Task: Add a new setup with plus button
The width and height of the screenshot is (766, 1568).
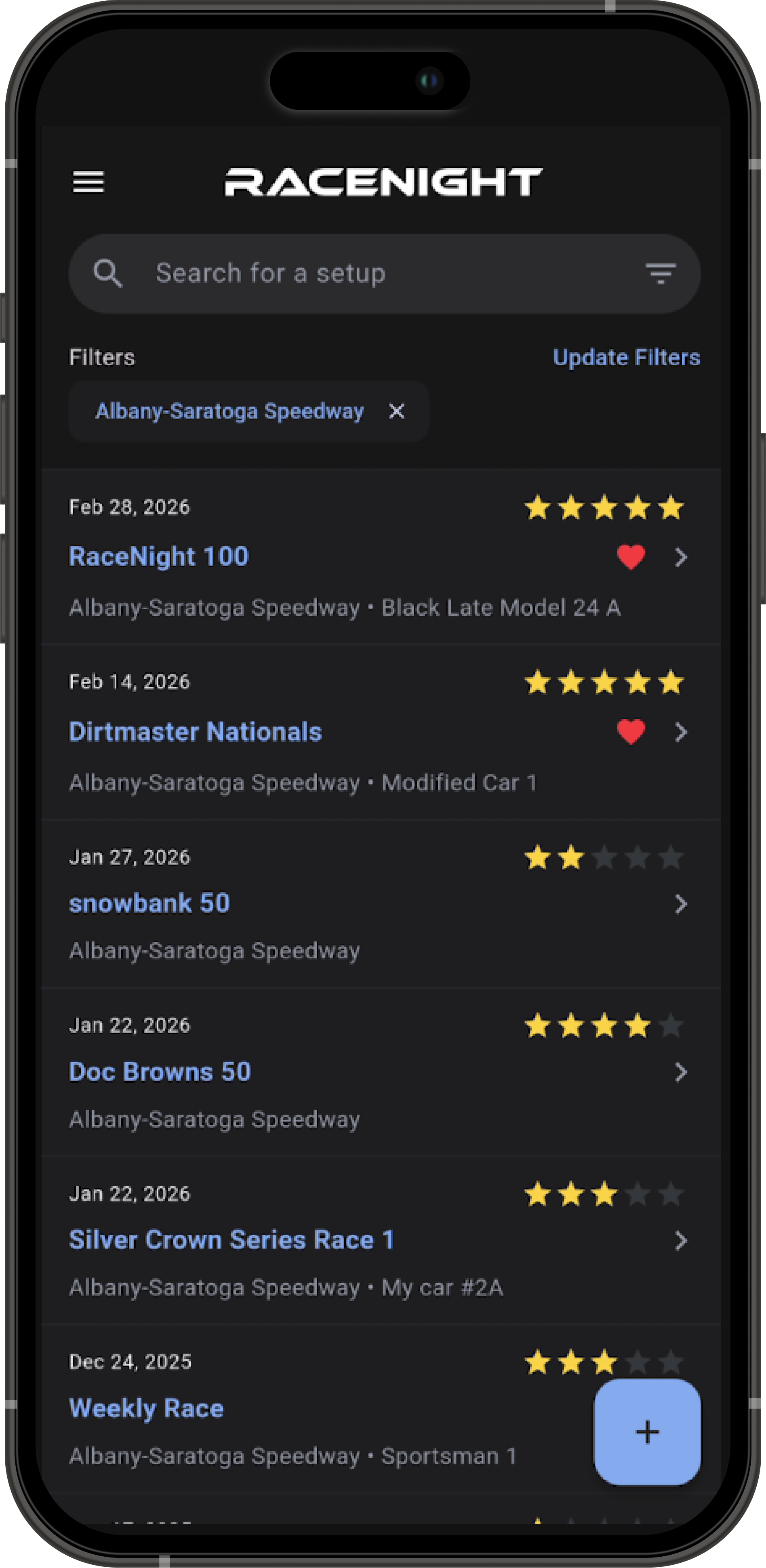Action: [x=647, y=1432]
